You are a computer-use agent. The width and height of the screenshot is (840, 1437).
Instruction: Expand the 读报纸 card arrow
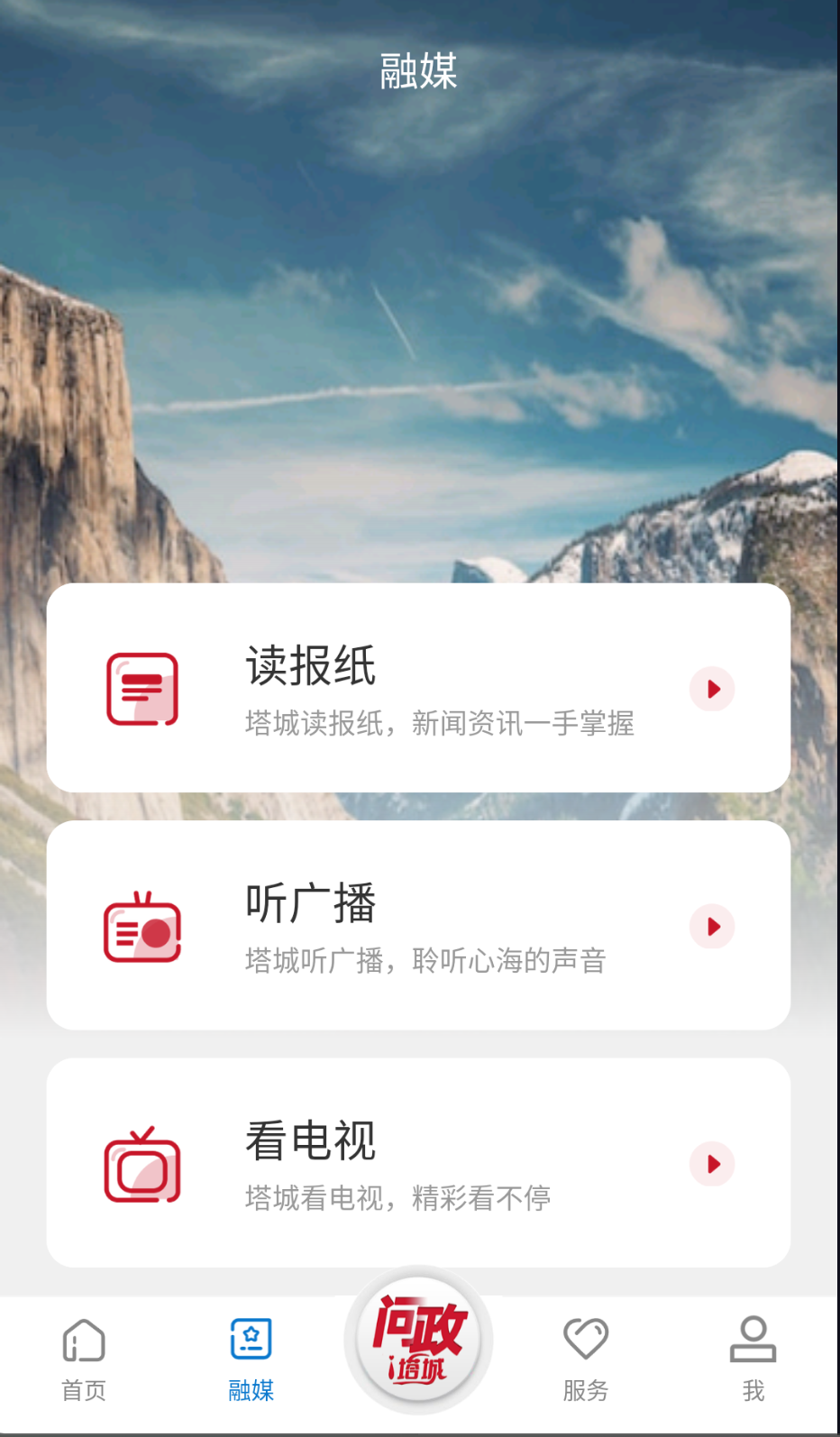[x=712, y=689]
